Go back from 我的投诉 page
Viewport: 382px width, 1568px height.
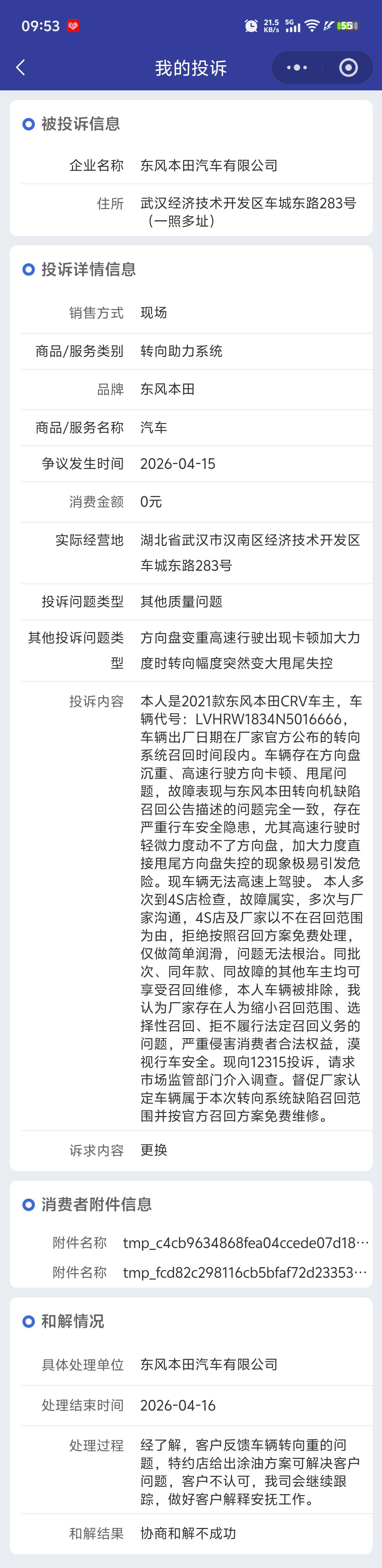tap(21, 68)
